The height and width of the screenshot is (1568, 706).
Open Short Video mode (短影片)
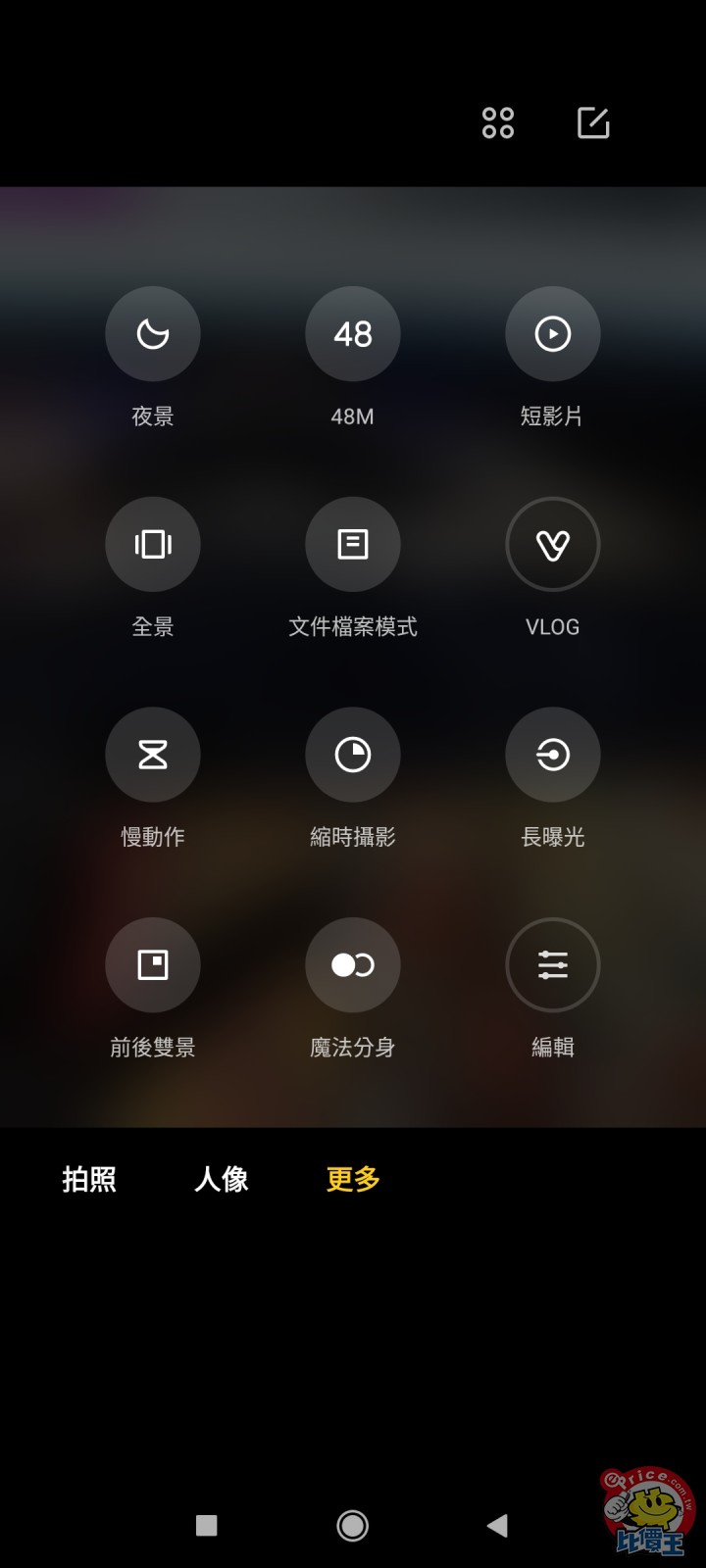[x=552, y=334]
